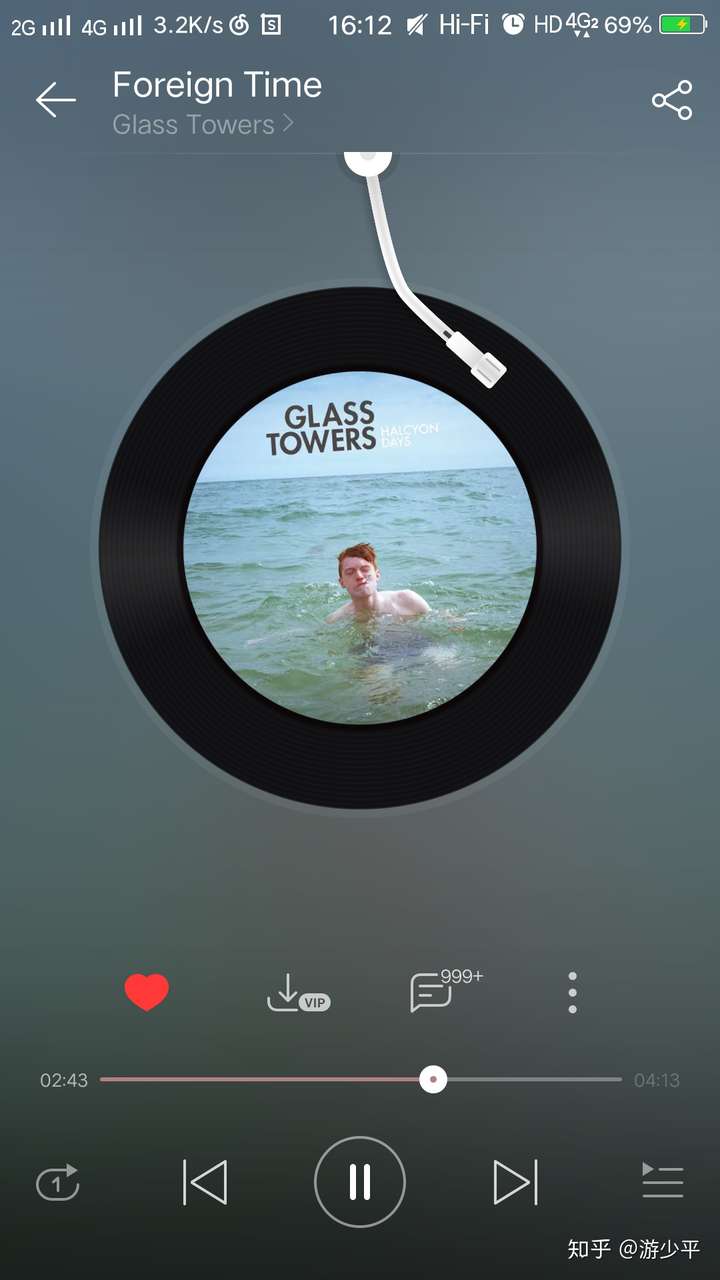Unlike the song with the red heart

146,992
